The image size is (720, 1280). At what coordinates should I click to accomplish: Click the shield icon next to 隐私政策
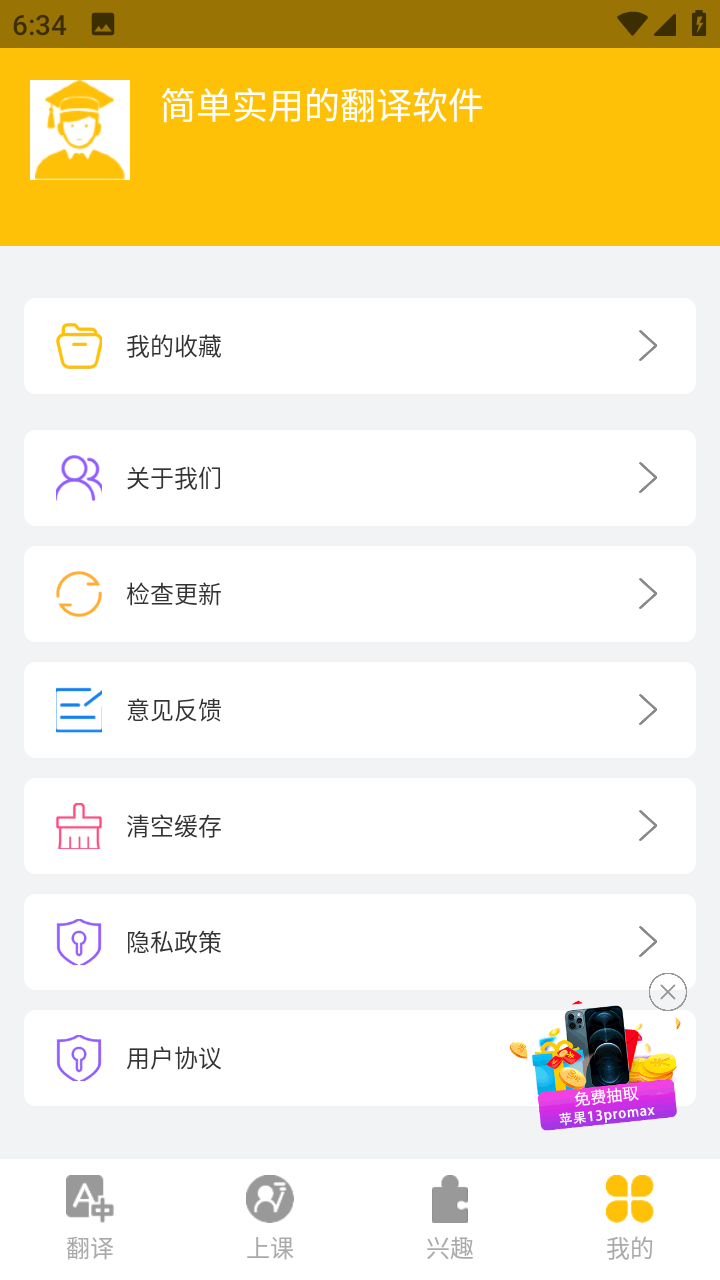coord(78,941)
